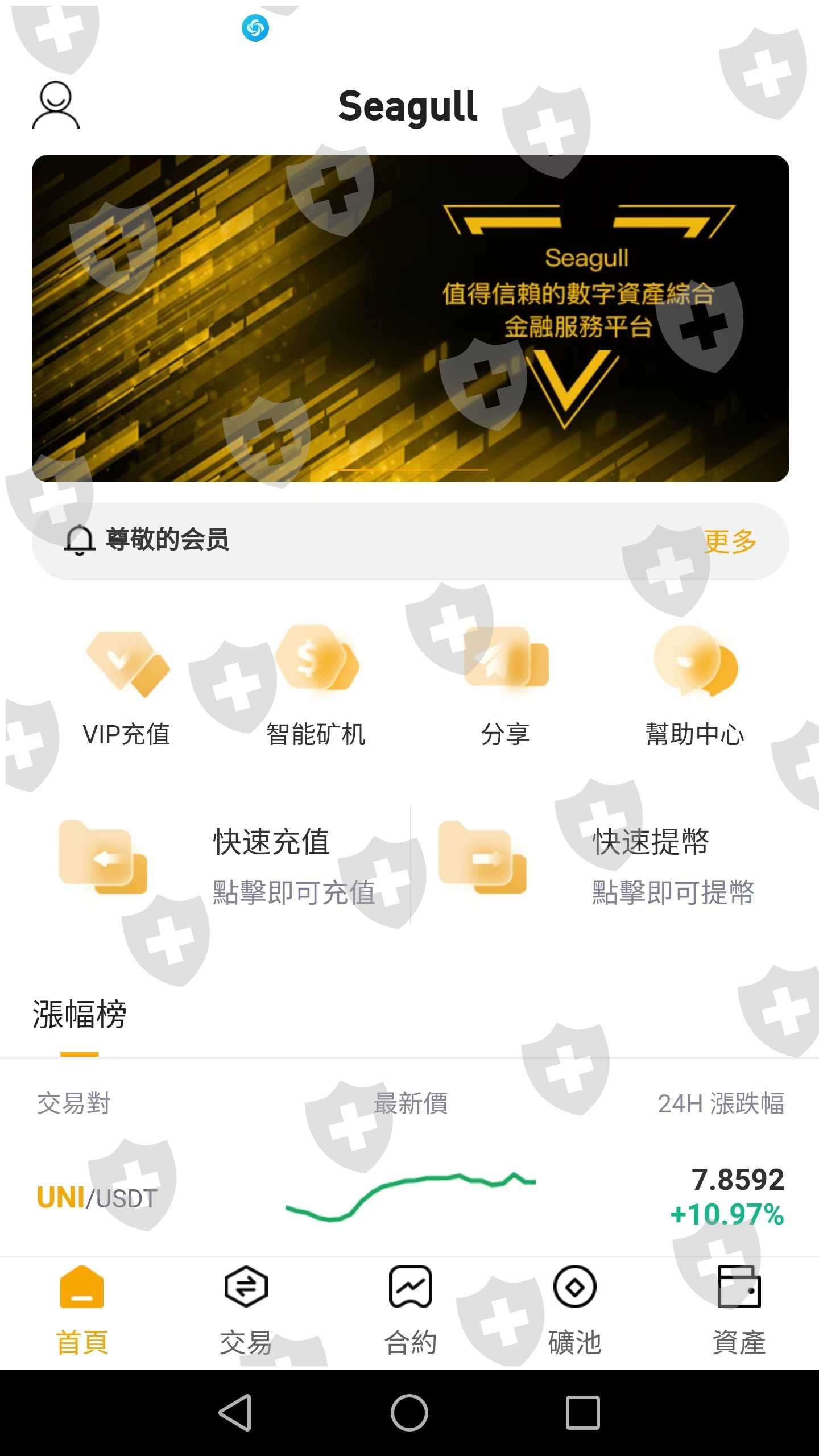Tap the system recent apps button
The image size is (819, 1456).
click(x=583, y=1413)
